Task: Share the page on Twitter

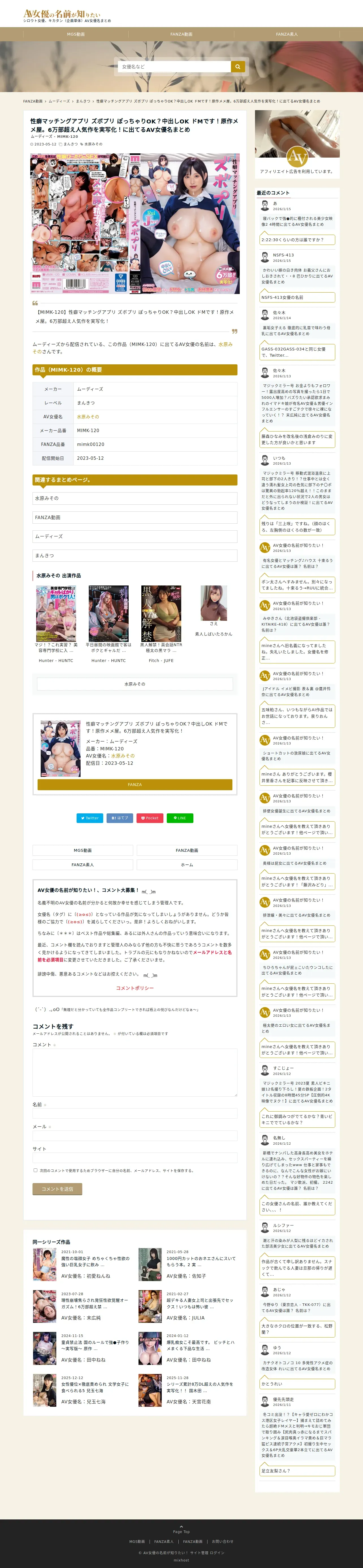Action: pos(90,818)
